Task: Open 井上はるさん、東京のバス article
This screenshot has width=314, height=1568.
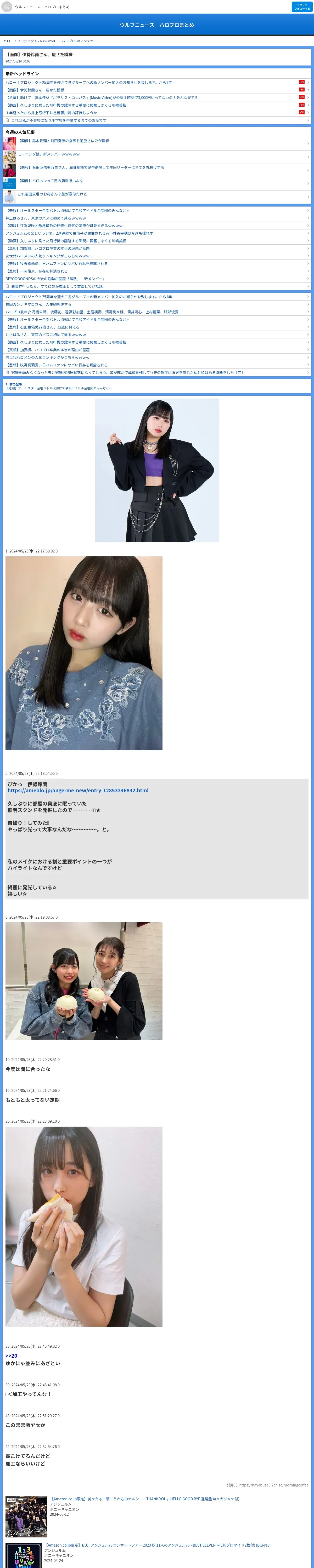Action: pos(46,218)
